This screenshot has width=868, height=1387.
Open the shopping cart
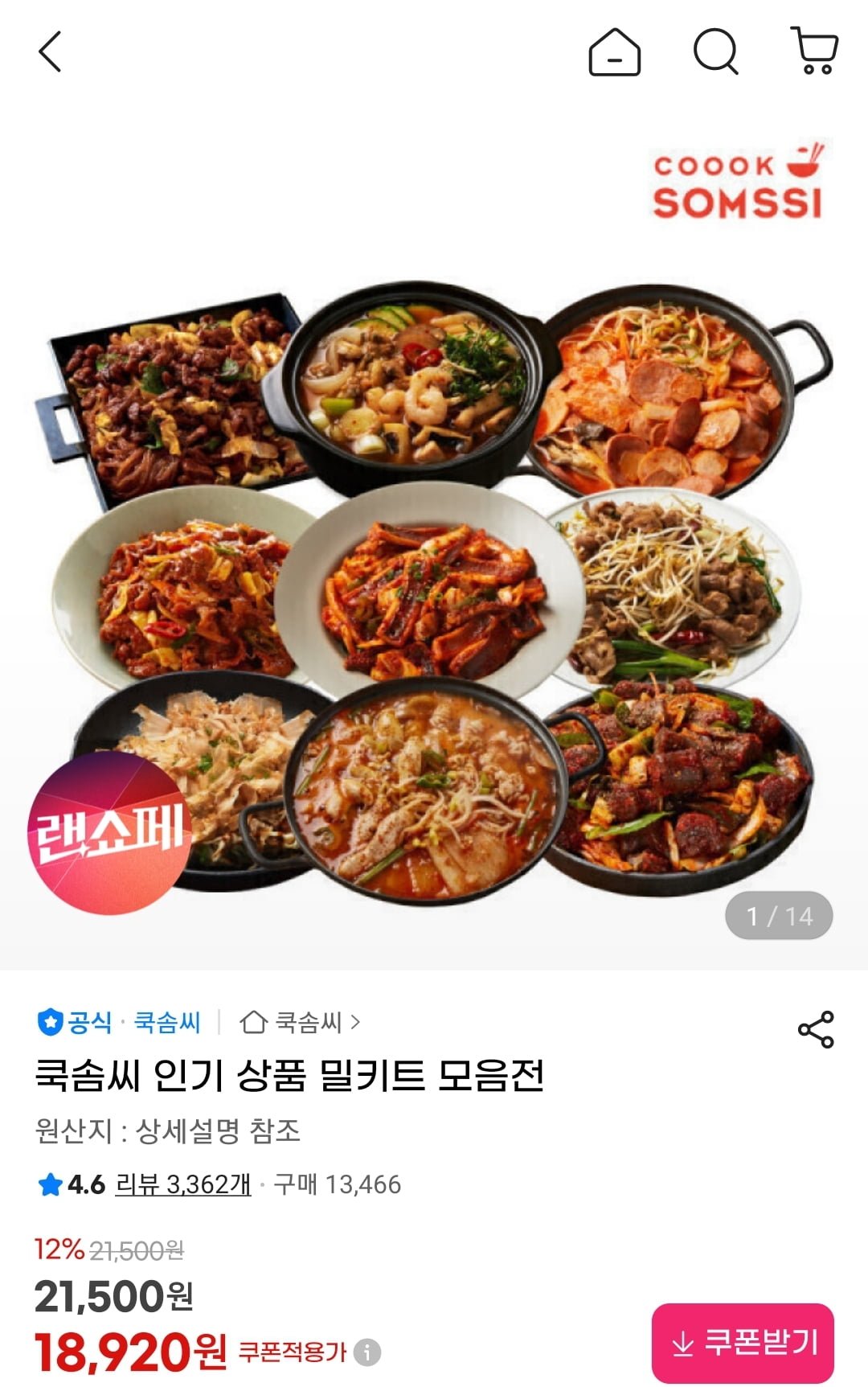[x=816, y=51]
